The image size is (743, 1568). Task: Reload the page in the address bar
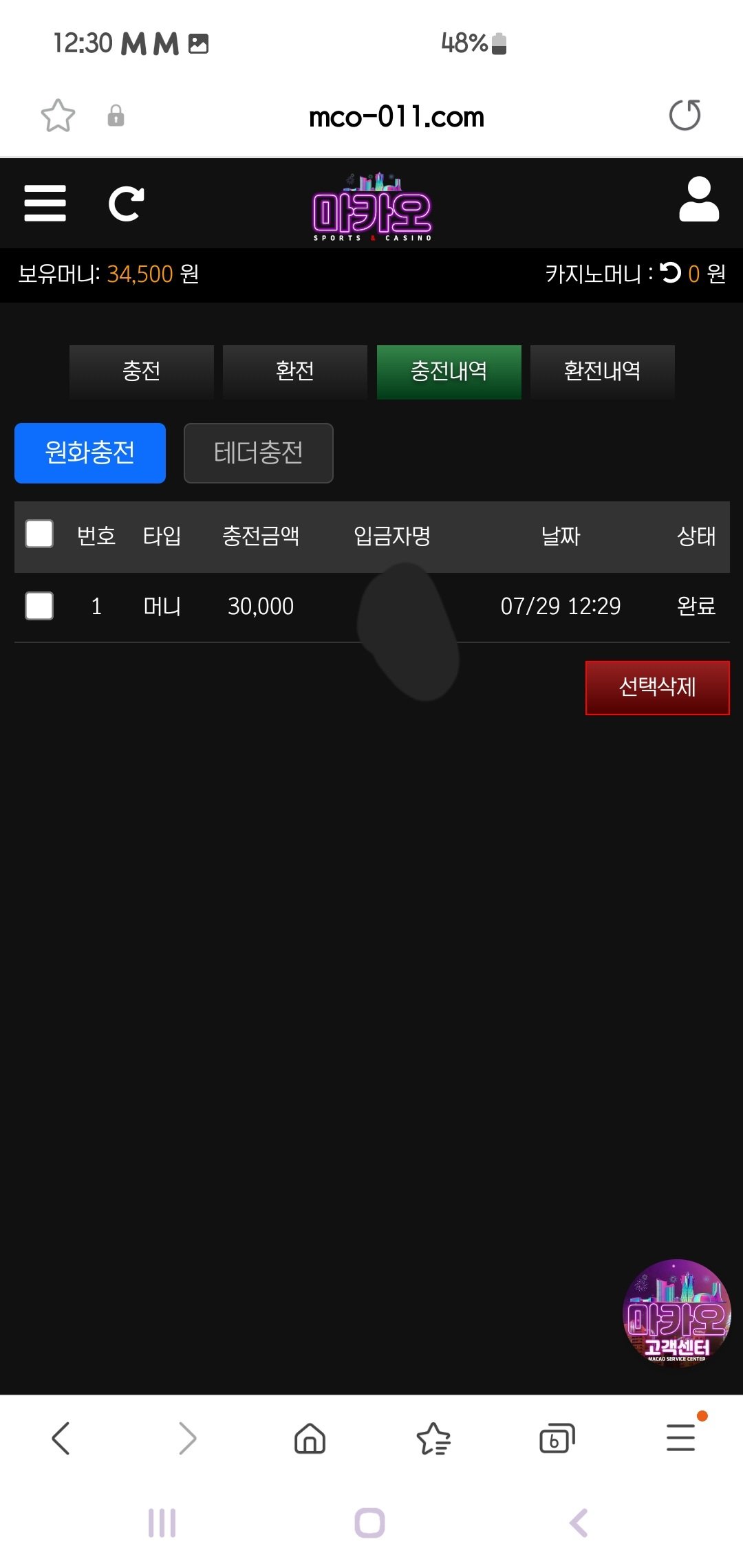pyautogui.click(x=685, y=116)
